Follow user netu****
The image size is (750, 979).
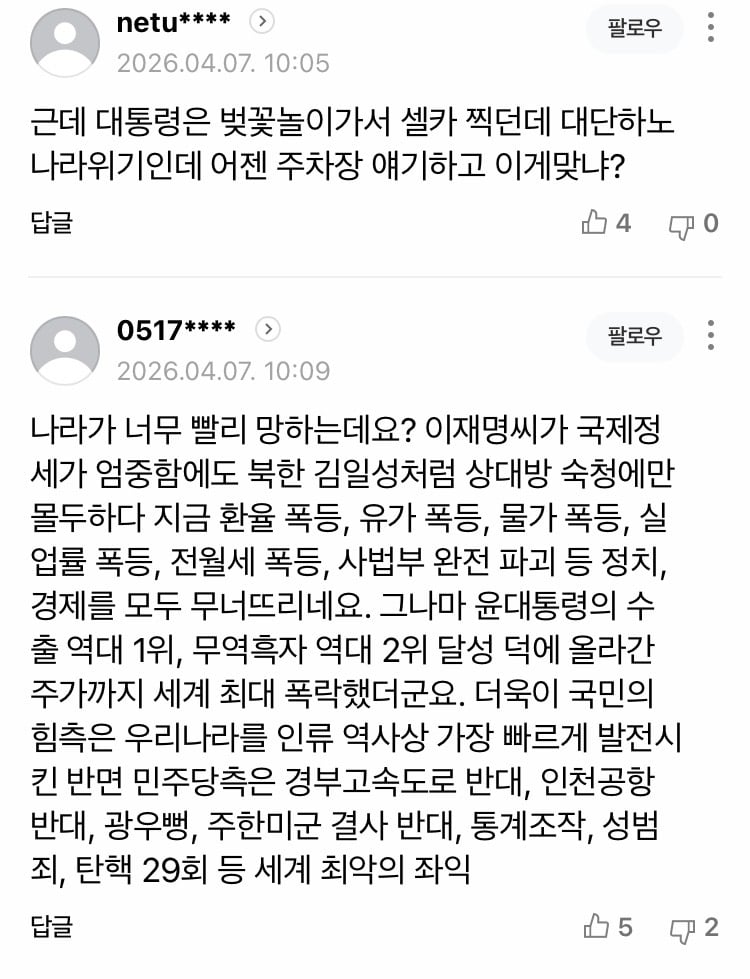pyautogui.click(x=635, y=30)
